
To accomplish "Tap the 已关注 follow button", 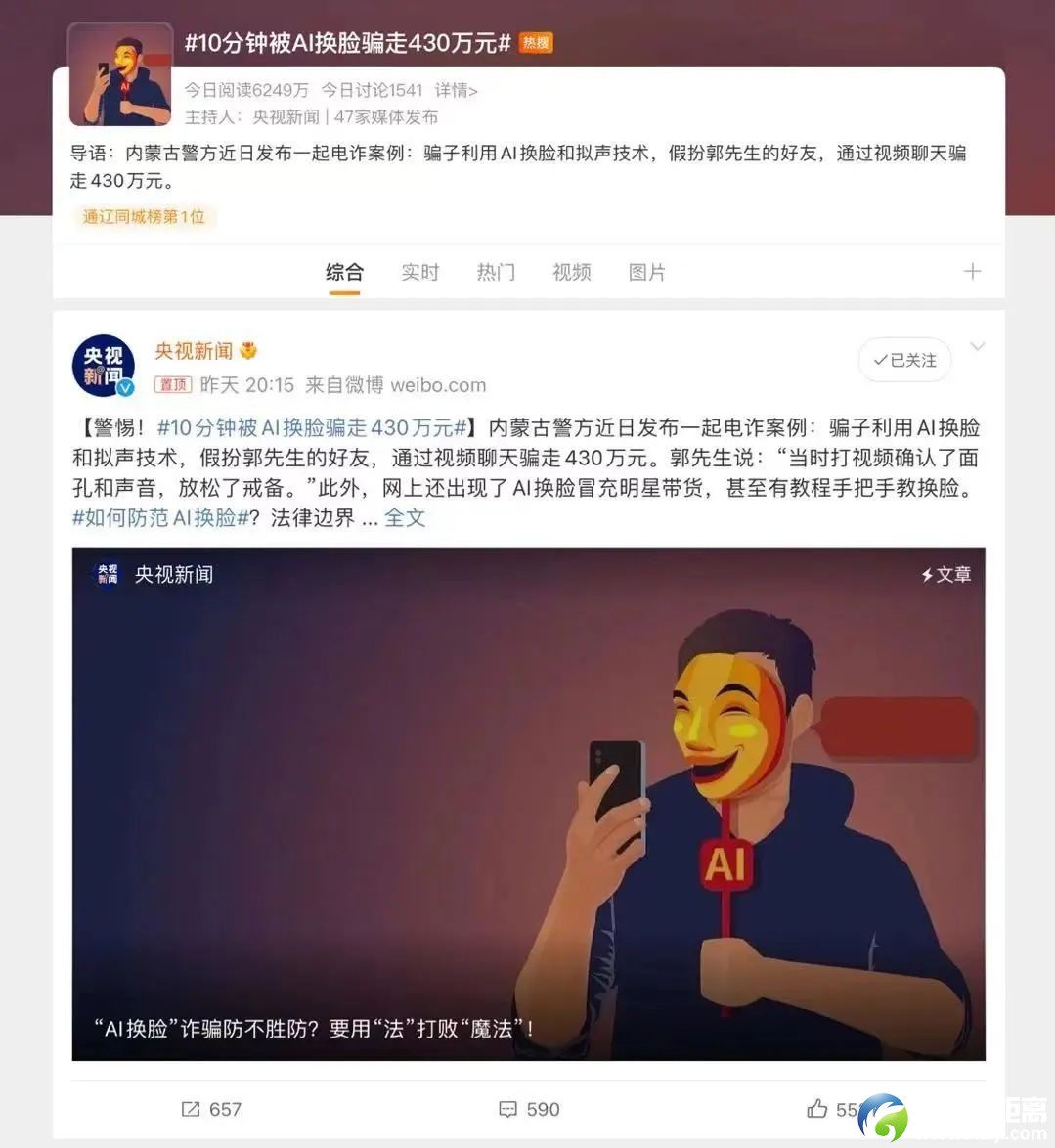I will point(904,360).
